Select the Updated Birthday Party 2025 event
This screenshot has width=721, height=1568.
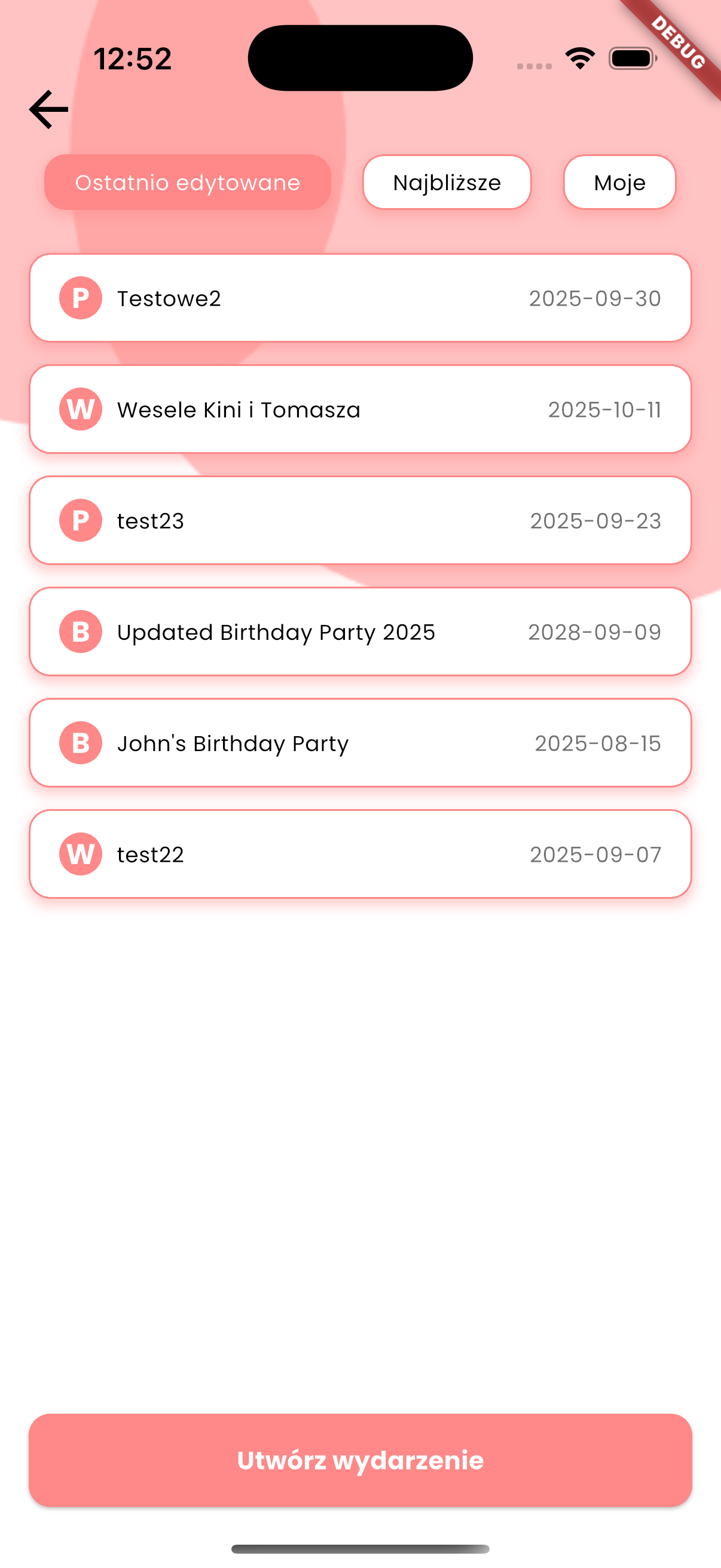(360, 632)
